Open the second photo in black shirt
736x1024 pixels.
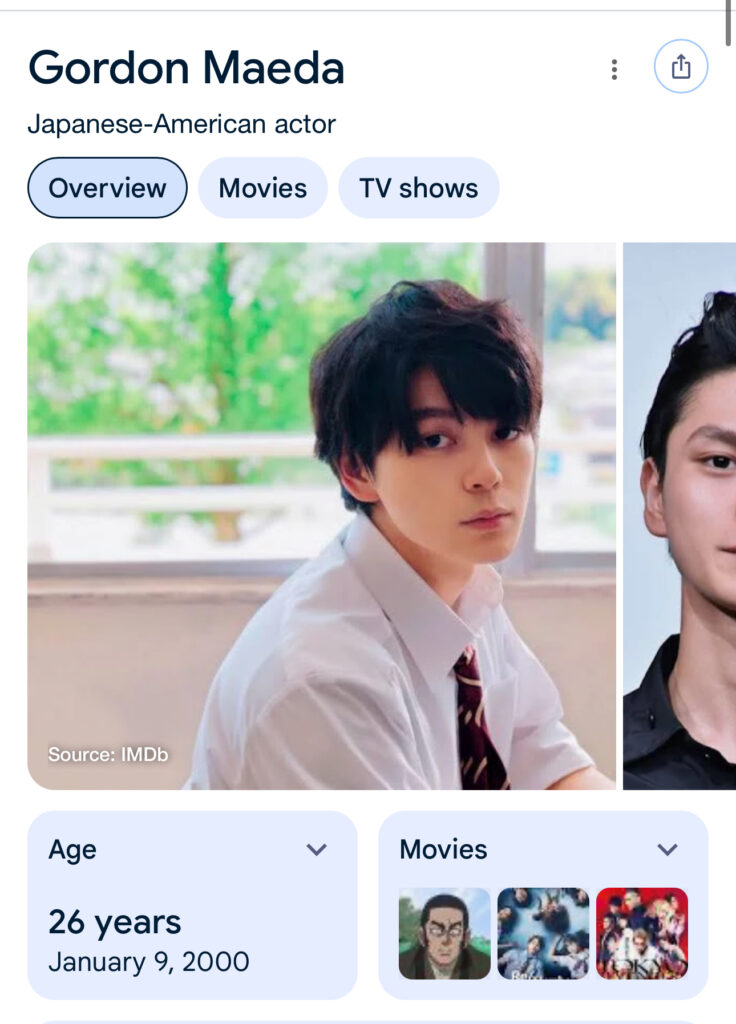[x=680, y=515]
